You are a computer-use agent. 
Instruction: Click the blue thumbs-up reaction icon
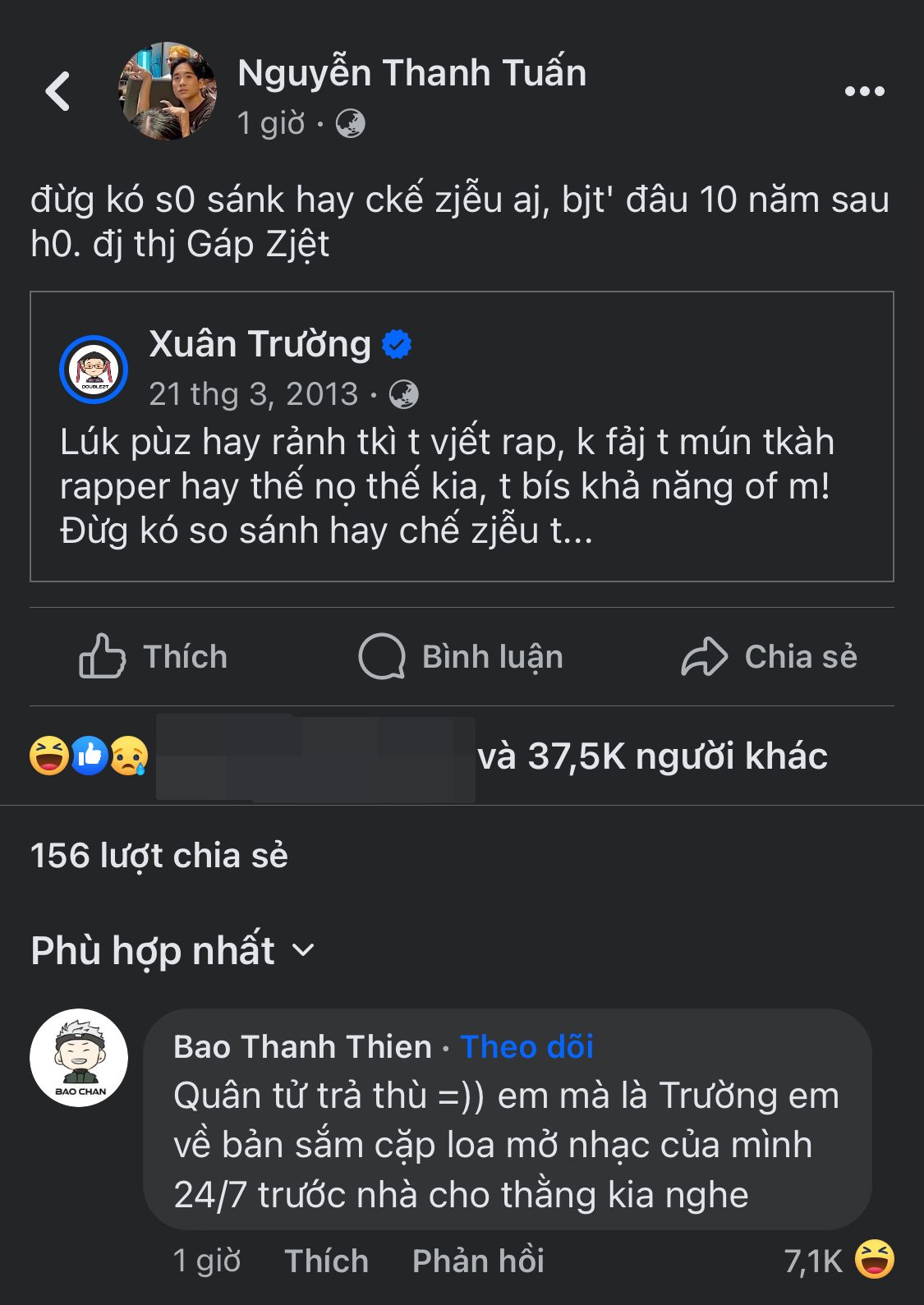(x=89, y=754)
